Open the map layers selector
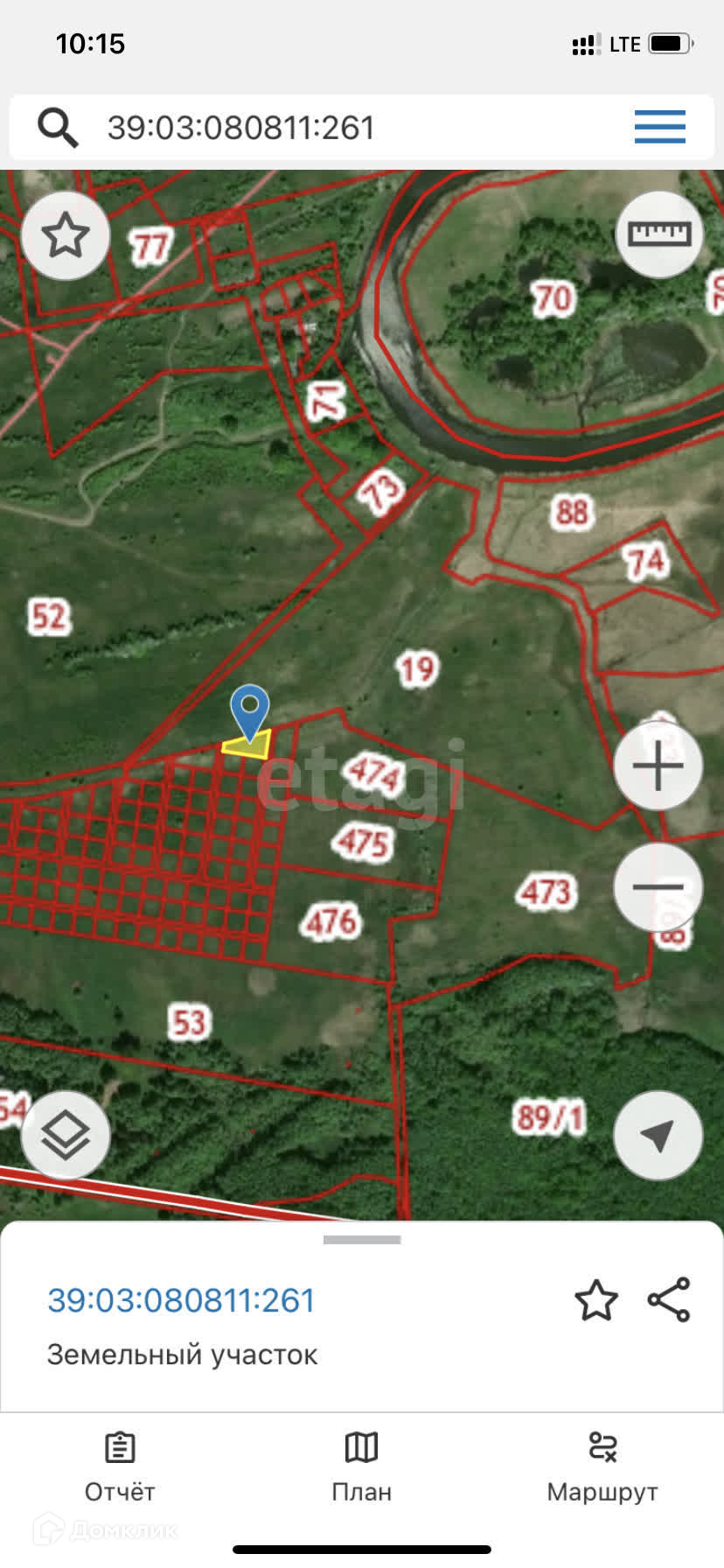Viewport: 724px width, 1568px height. 66,1135
